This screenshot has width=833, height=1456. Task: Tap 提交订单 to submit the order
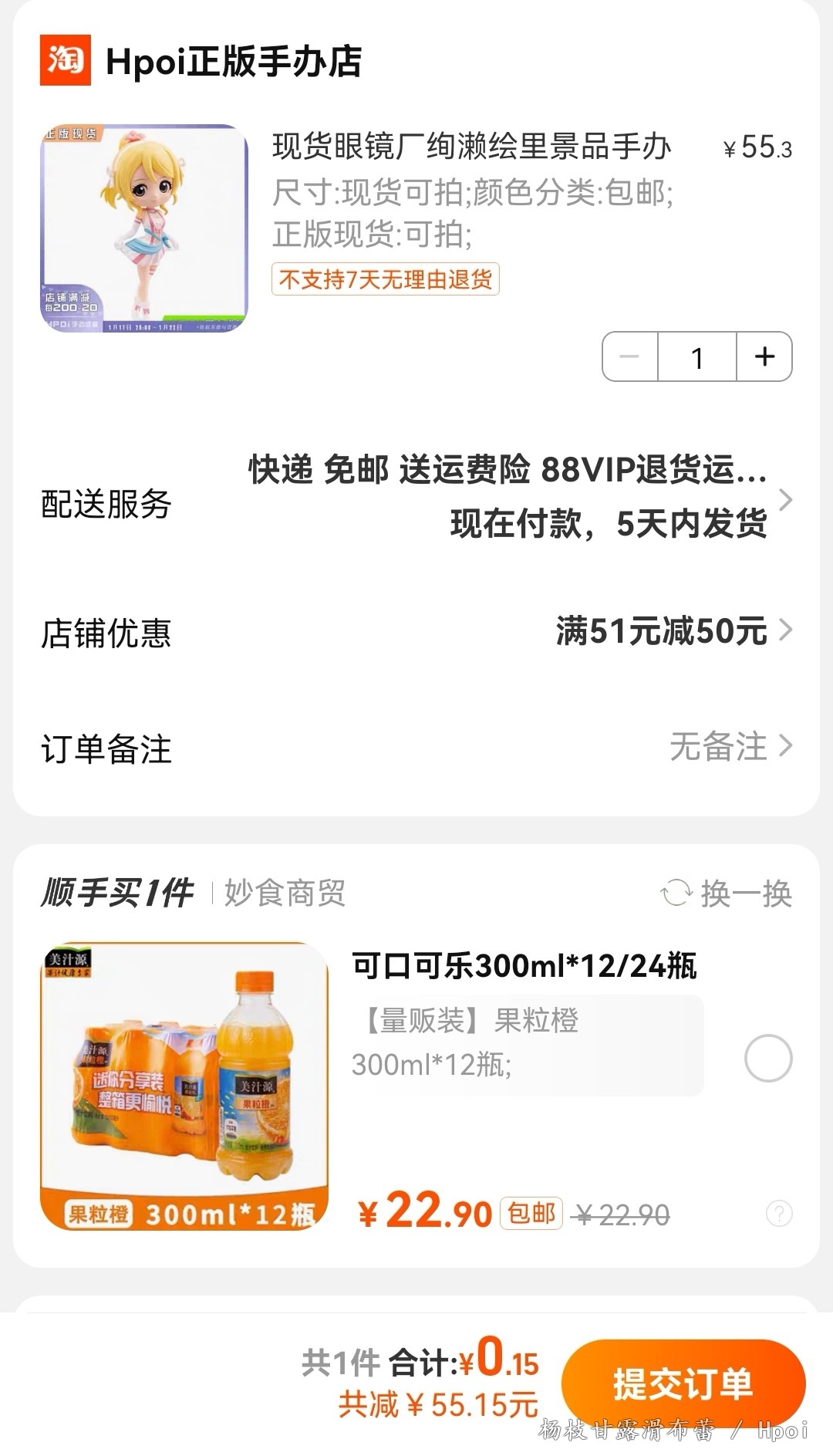click(683, 1383)
